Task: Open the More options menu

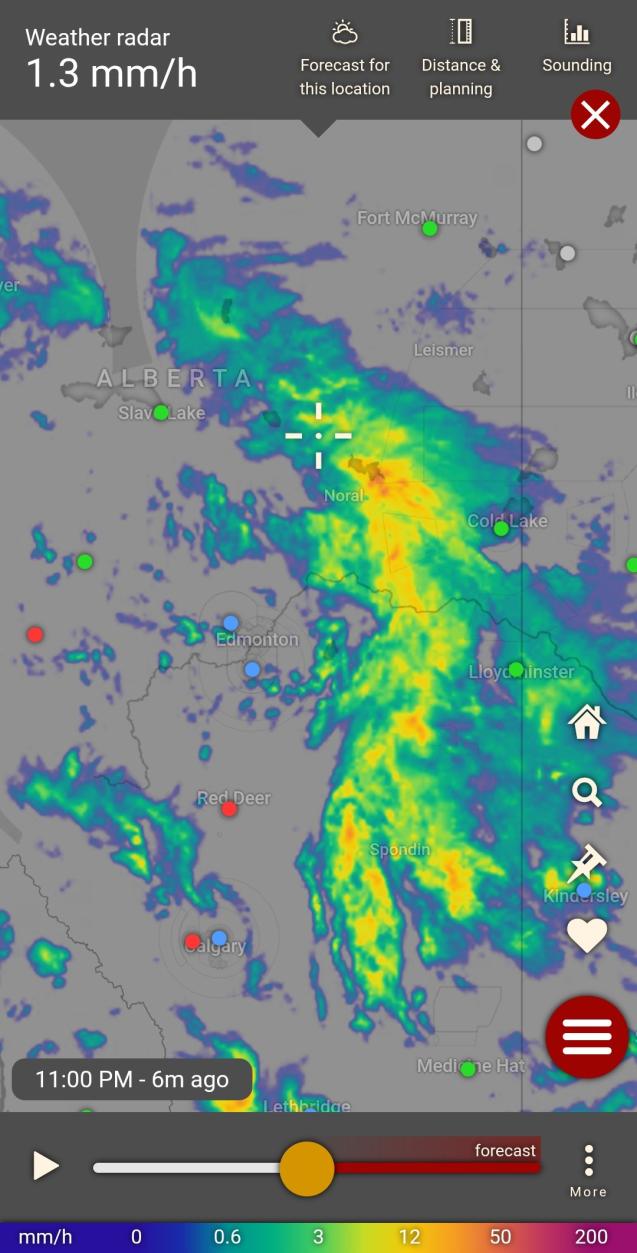Action: point(588,1170)
